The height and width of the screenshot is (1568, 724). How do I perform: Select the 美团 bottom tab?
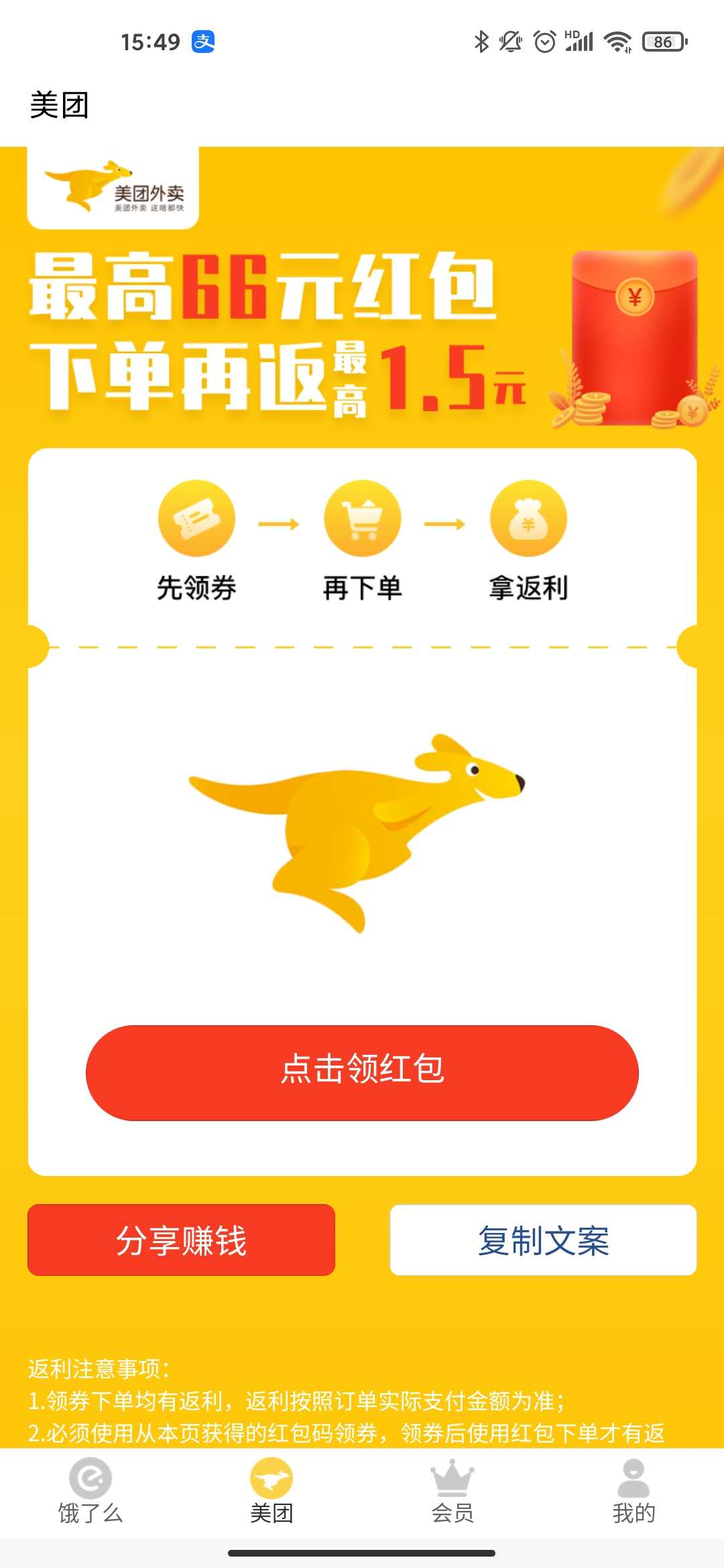(x=271, y=1492)
